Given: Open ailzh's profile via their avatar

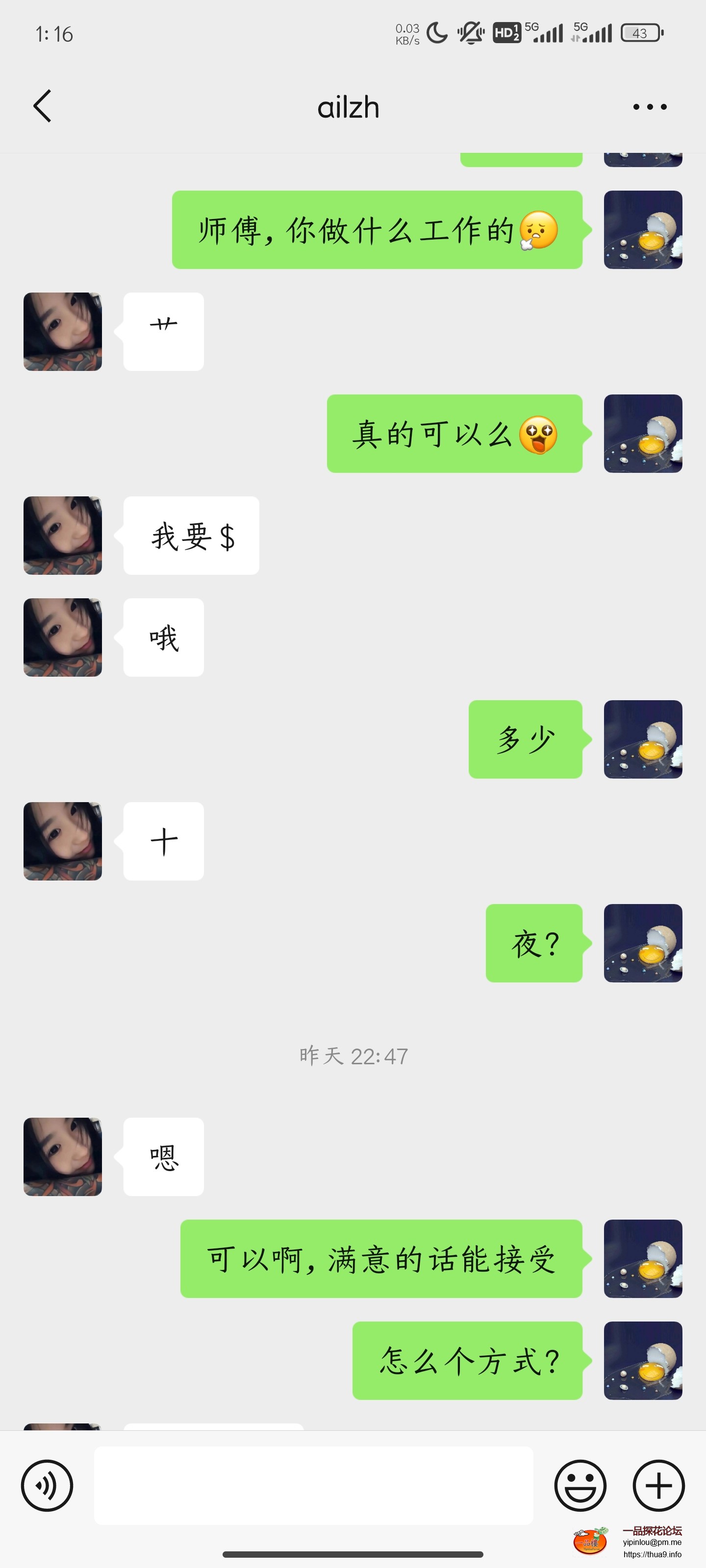Looking at the screenshot, I should tap(62, 332).
